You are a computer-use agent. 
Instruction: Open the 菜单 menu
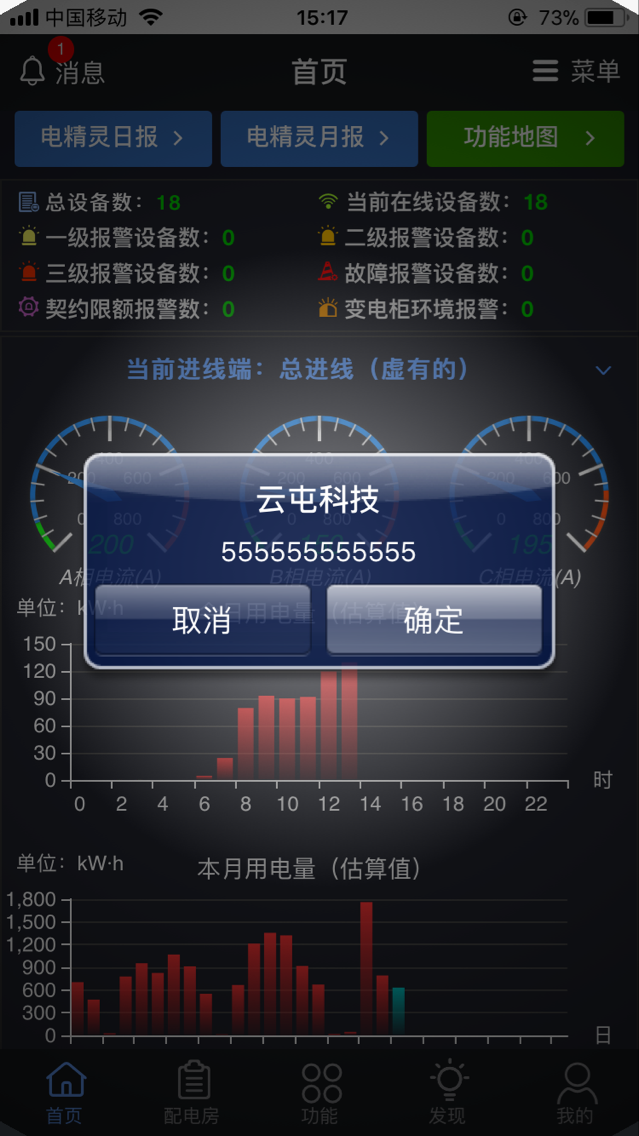(x=575, y=71)
